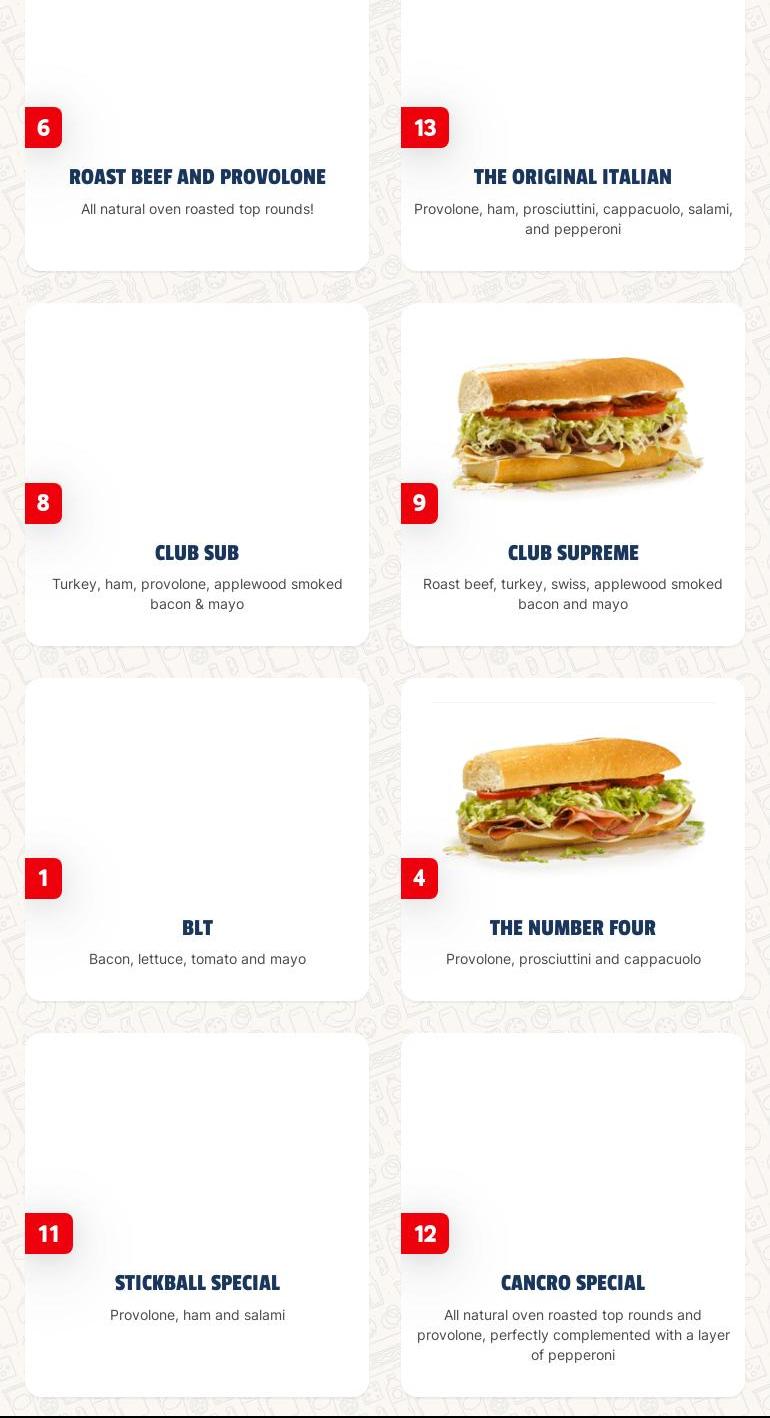Click the Club Sub description text
The height and width of the screenshot is (1418, 770).
click(197, 594)
